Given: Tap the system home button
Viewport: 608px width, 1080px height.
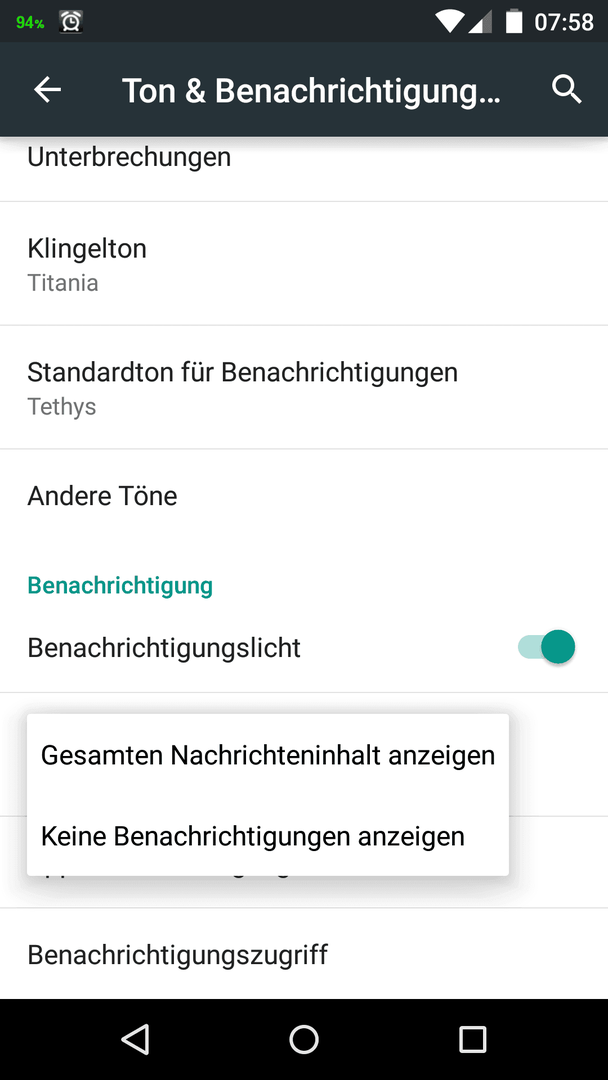Looking at the screenshot, I should (x=304, y=1039).
